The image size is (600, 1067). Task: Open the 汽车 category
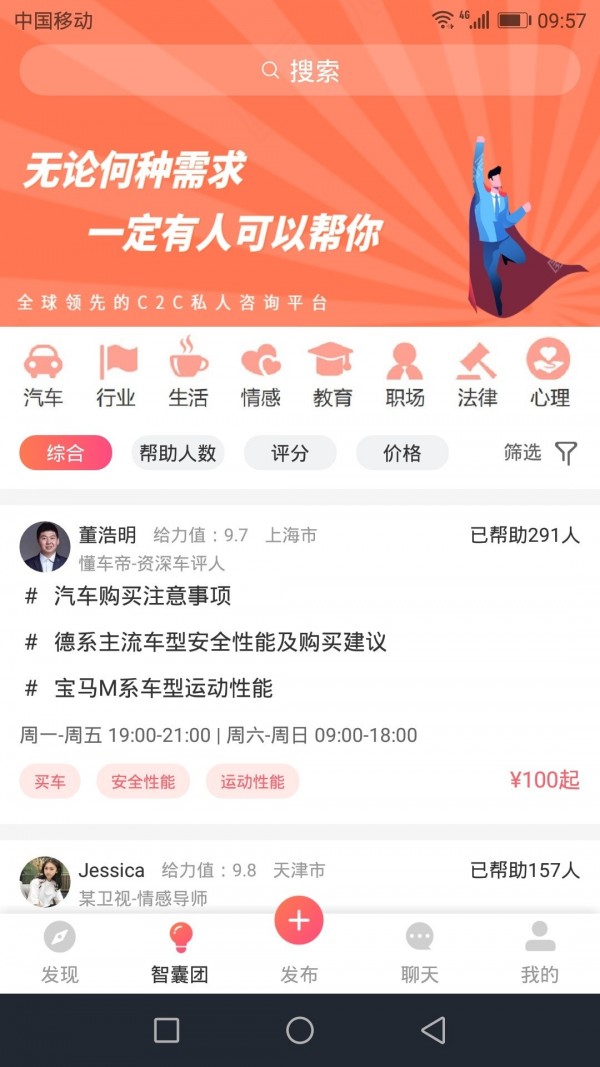(44, 374)
